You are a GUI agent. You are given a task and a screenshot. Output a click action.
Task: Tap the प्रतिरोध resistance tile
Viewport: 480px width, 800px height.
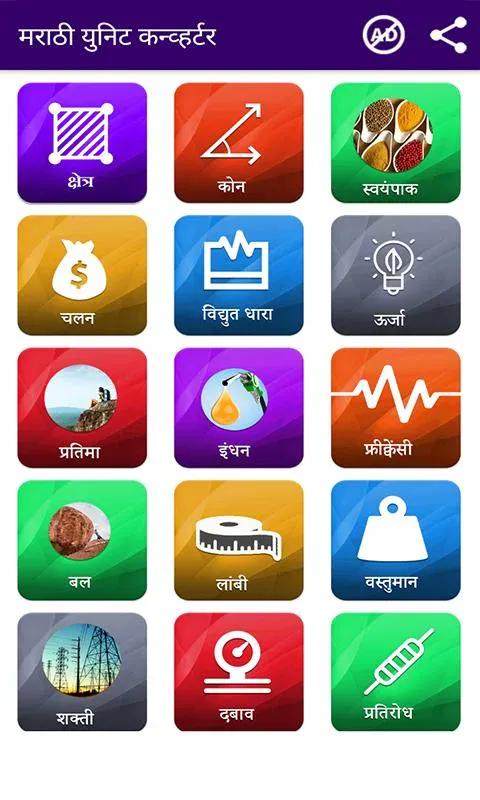(396, 672)
